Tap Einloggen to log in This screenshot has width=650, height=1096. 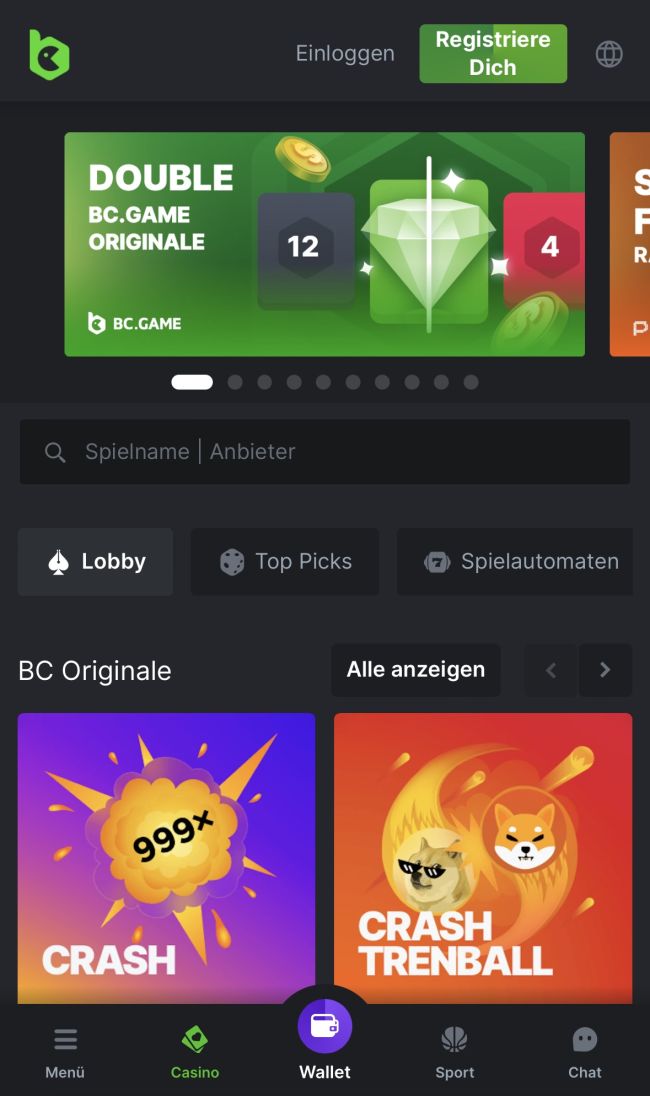pos(345,54)
